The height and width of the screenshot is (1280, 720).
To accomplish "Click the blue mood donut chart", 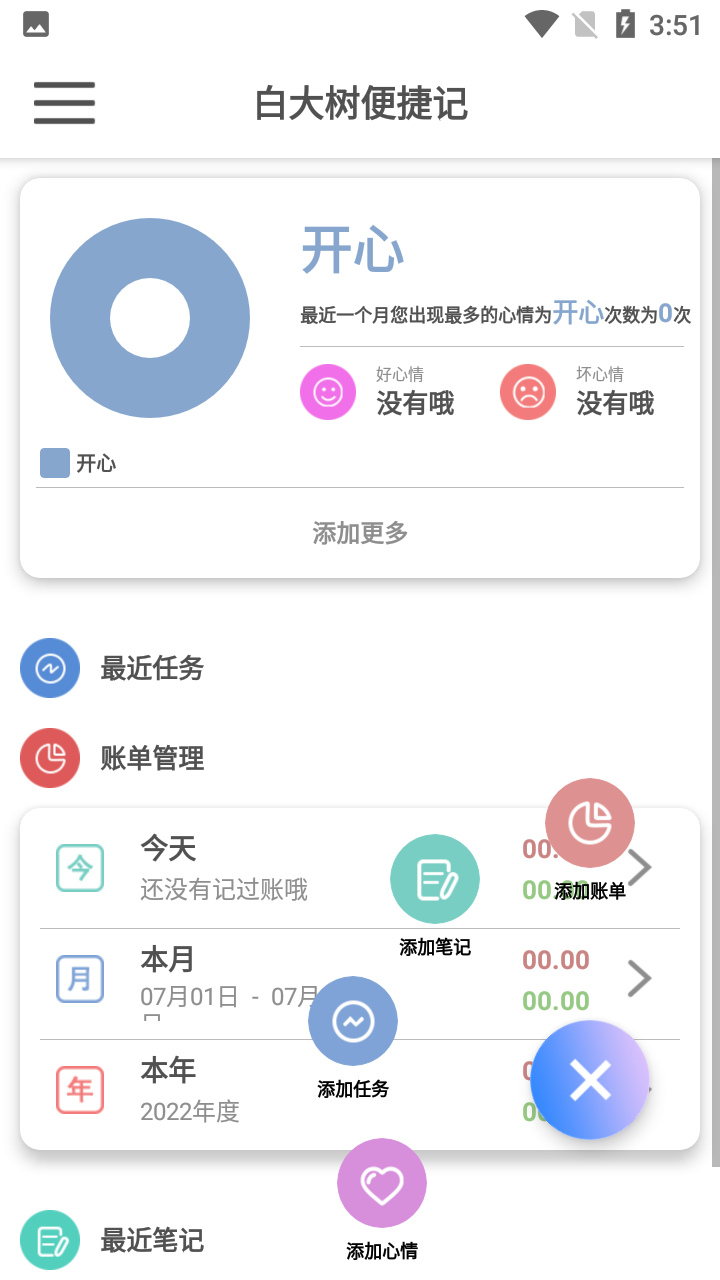I will [x=149, y=317].
